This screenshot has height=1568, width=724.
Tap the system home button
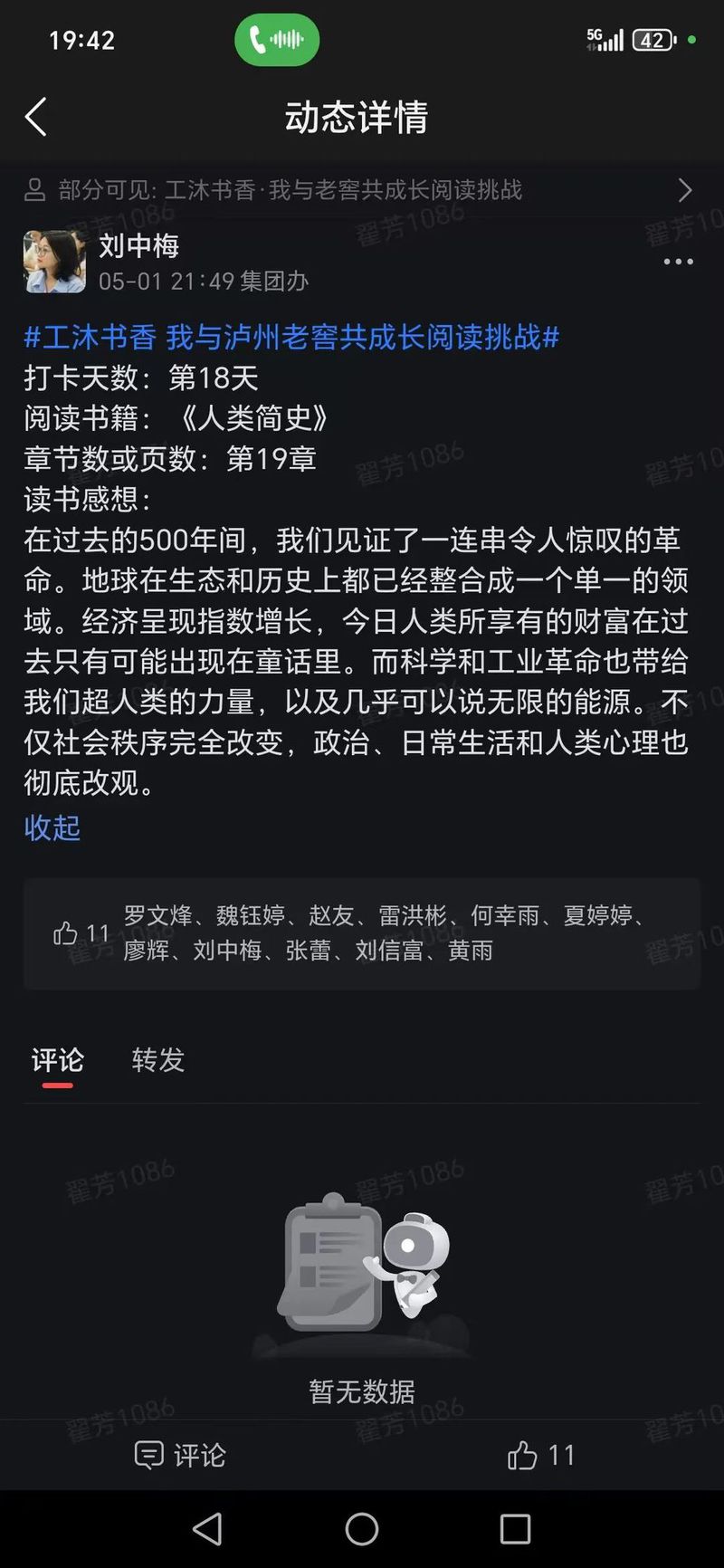[x=362, y=1529]
